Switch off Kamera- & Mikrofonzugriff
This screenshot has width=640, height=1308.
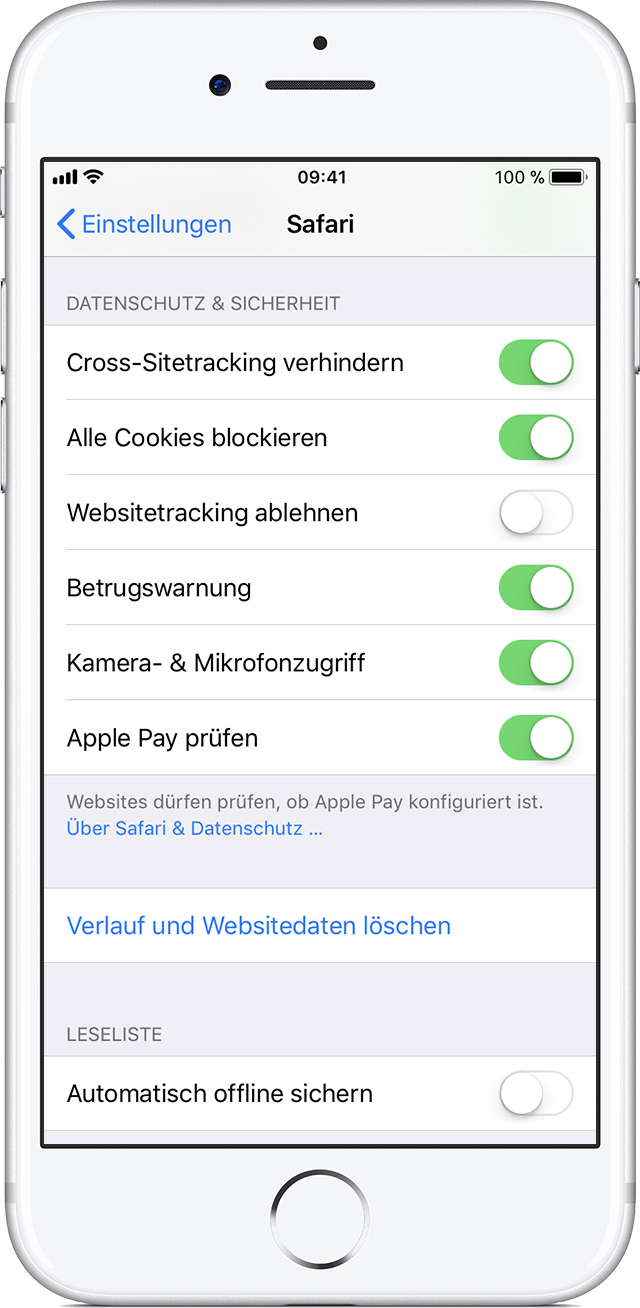536,662
